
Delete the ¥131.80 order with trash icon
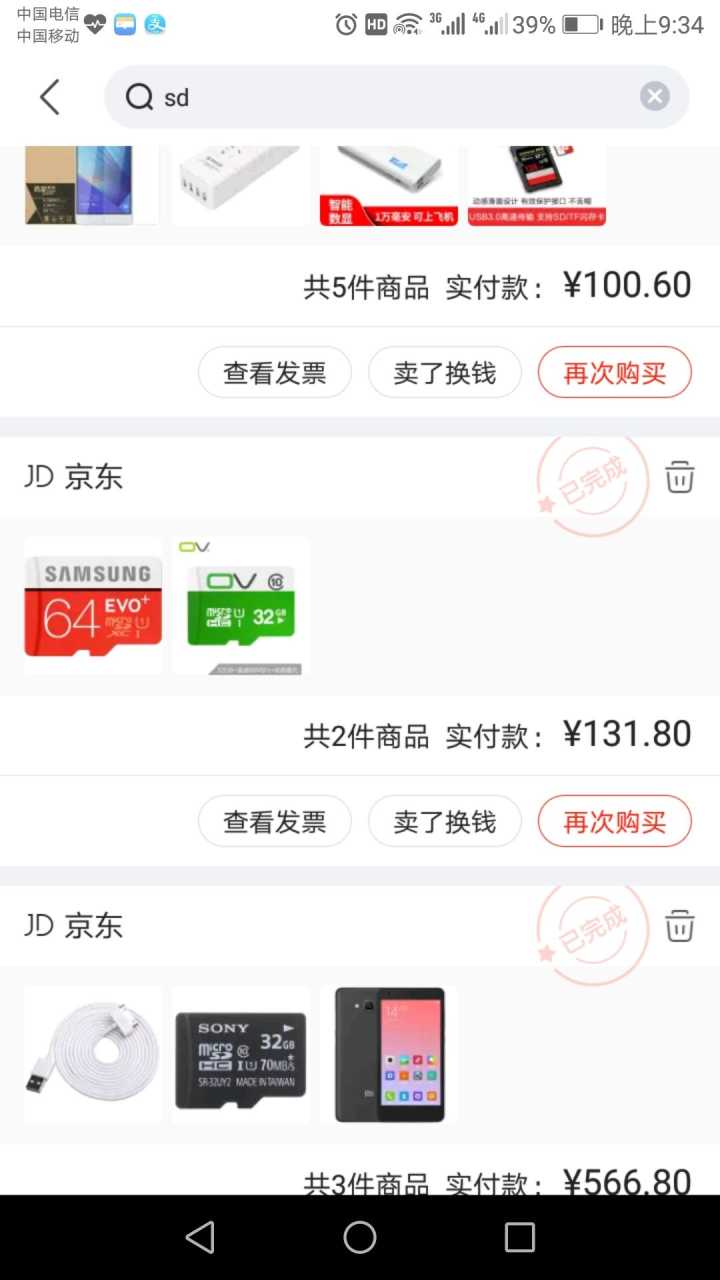[680, 477]
